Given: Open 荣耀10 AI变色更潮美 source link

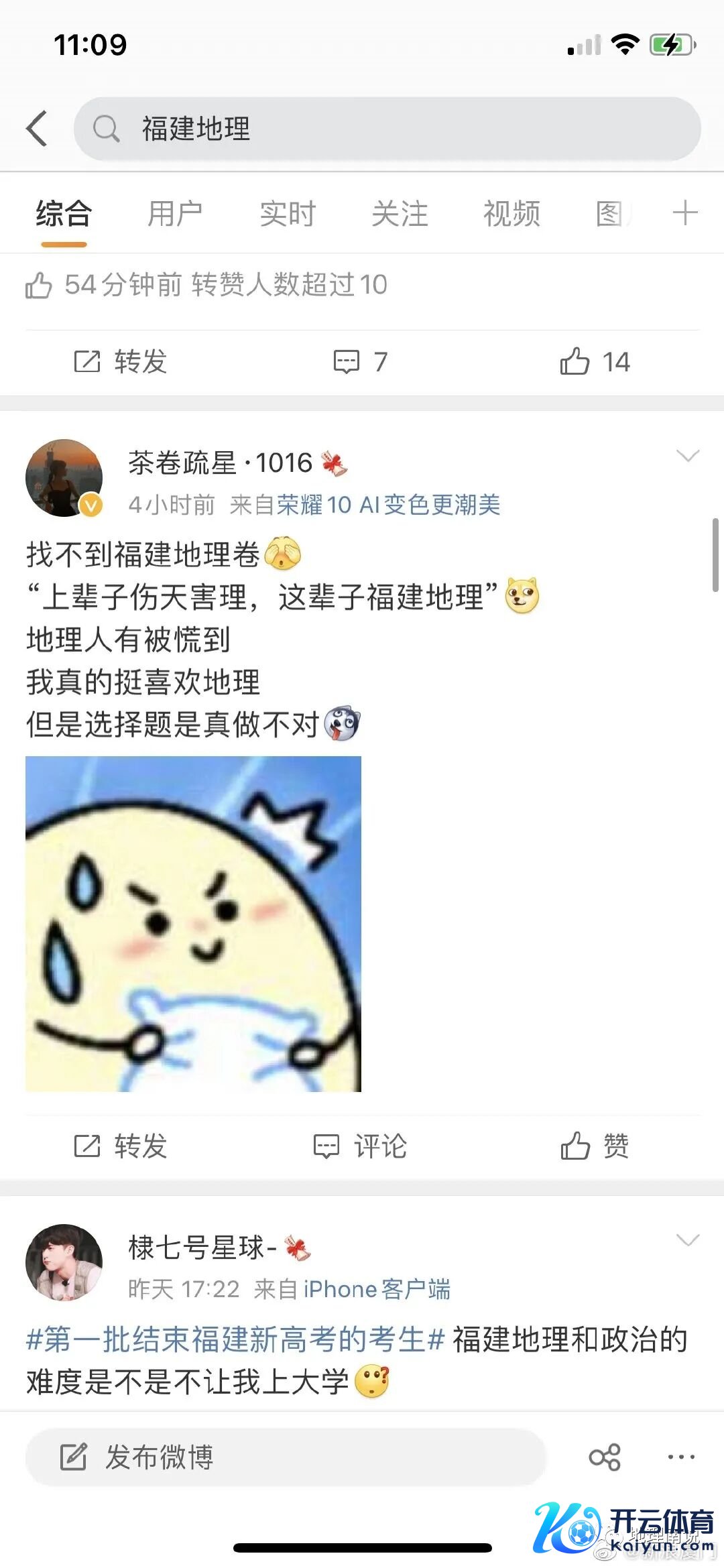Looking at the screenshot, I should pos(389,505).
